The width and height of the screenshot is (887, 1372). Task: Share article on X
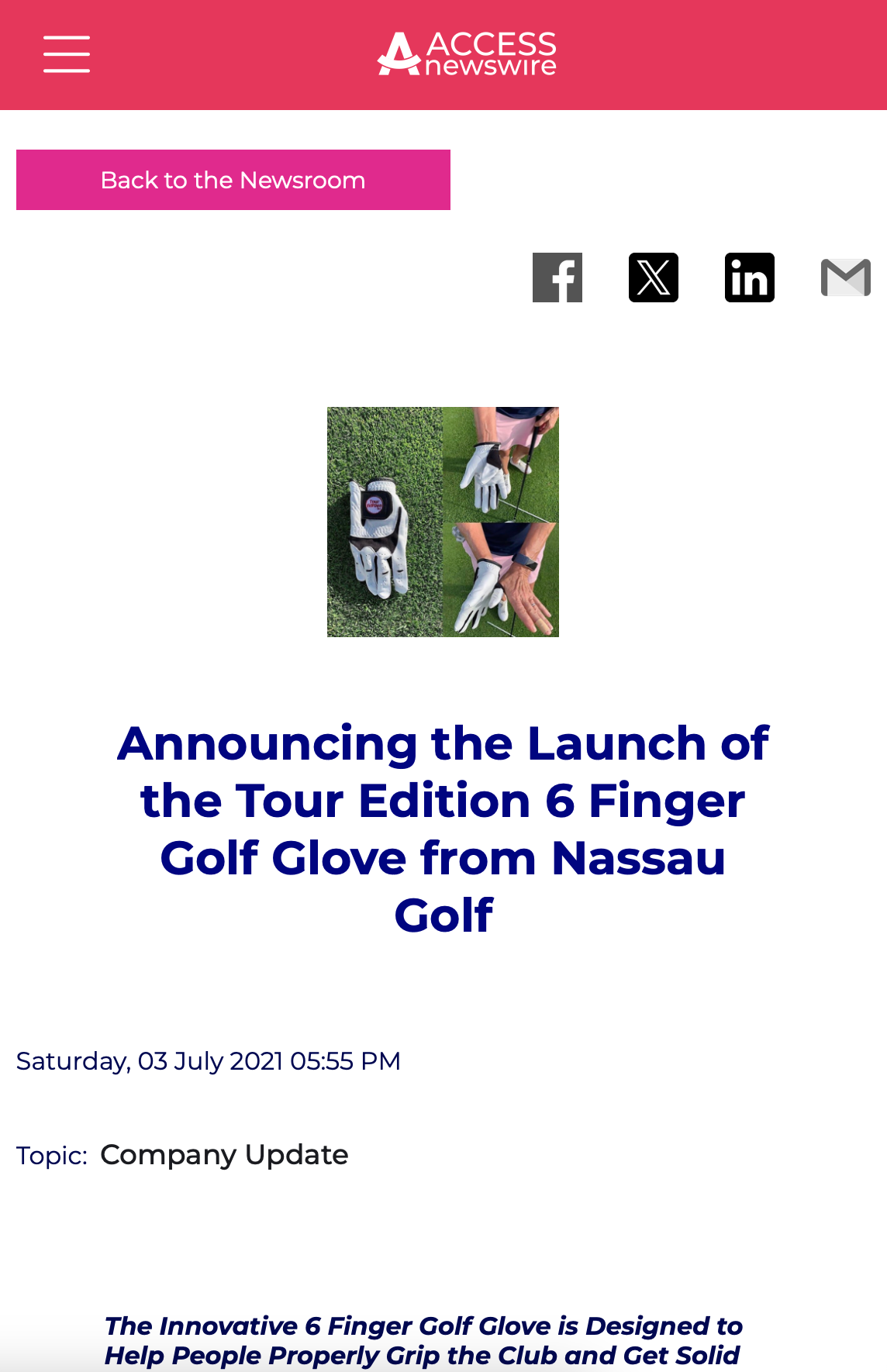653,278
